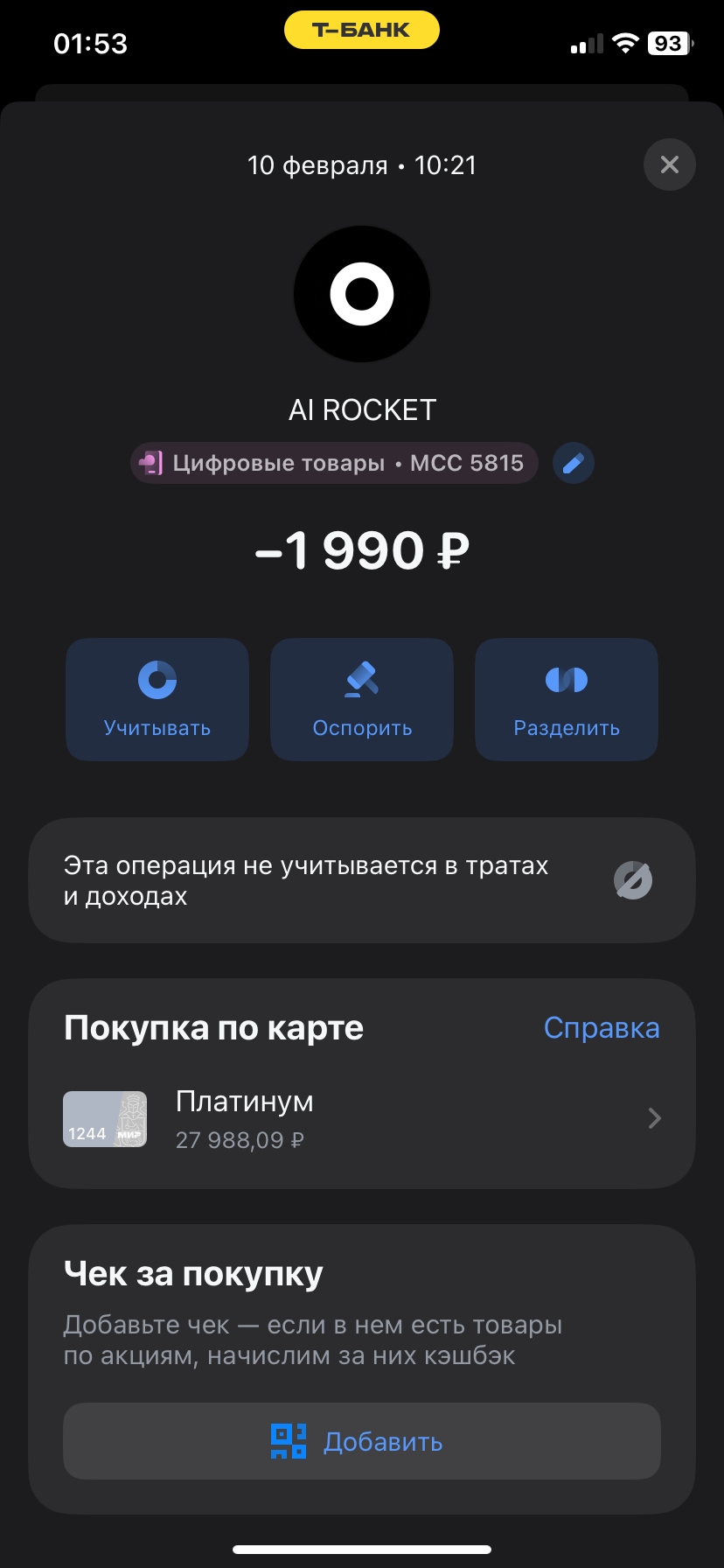Tap the T-Банк pill at the top
This screenshot has height=1568, width=724.
click(362, 30)
